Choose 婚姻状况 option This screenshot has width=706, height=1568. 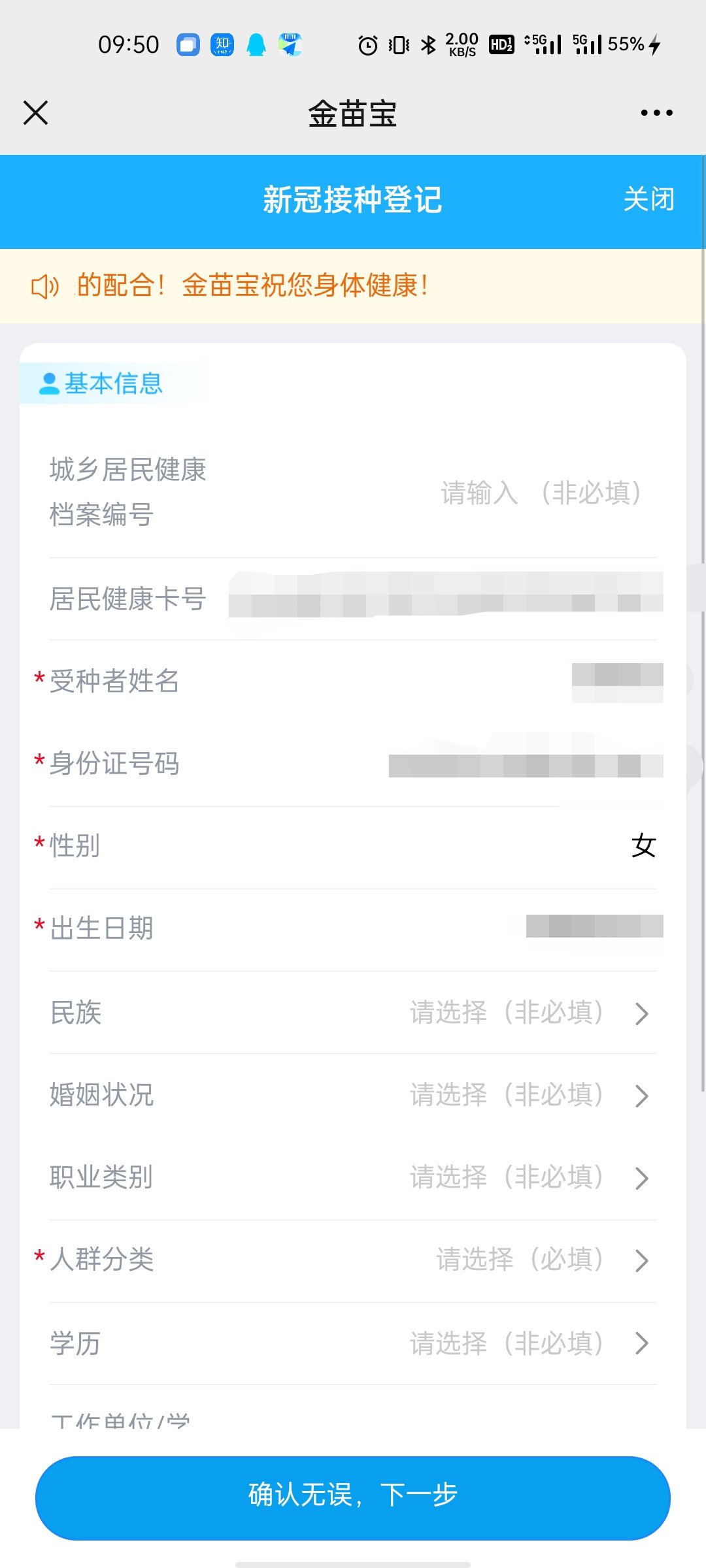(x=528, y=1095)
